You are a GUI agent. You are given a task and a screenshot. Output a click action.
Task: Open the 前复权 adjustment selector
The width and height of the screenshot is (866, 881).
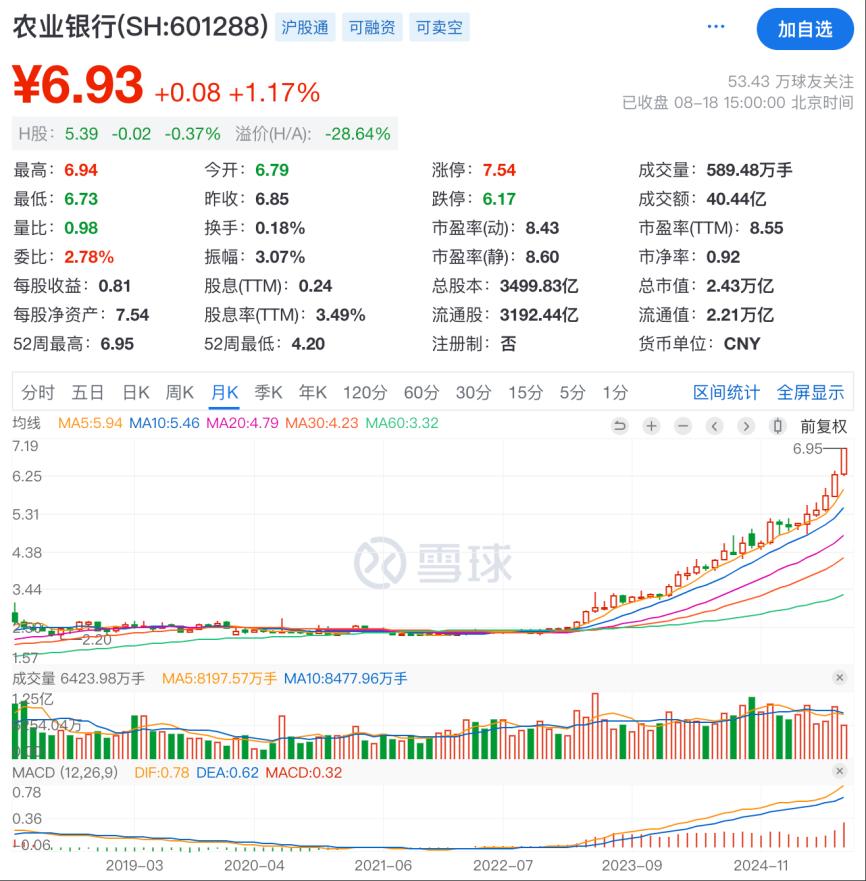pos(824,425)
